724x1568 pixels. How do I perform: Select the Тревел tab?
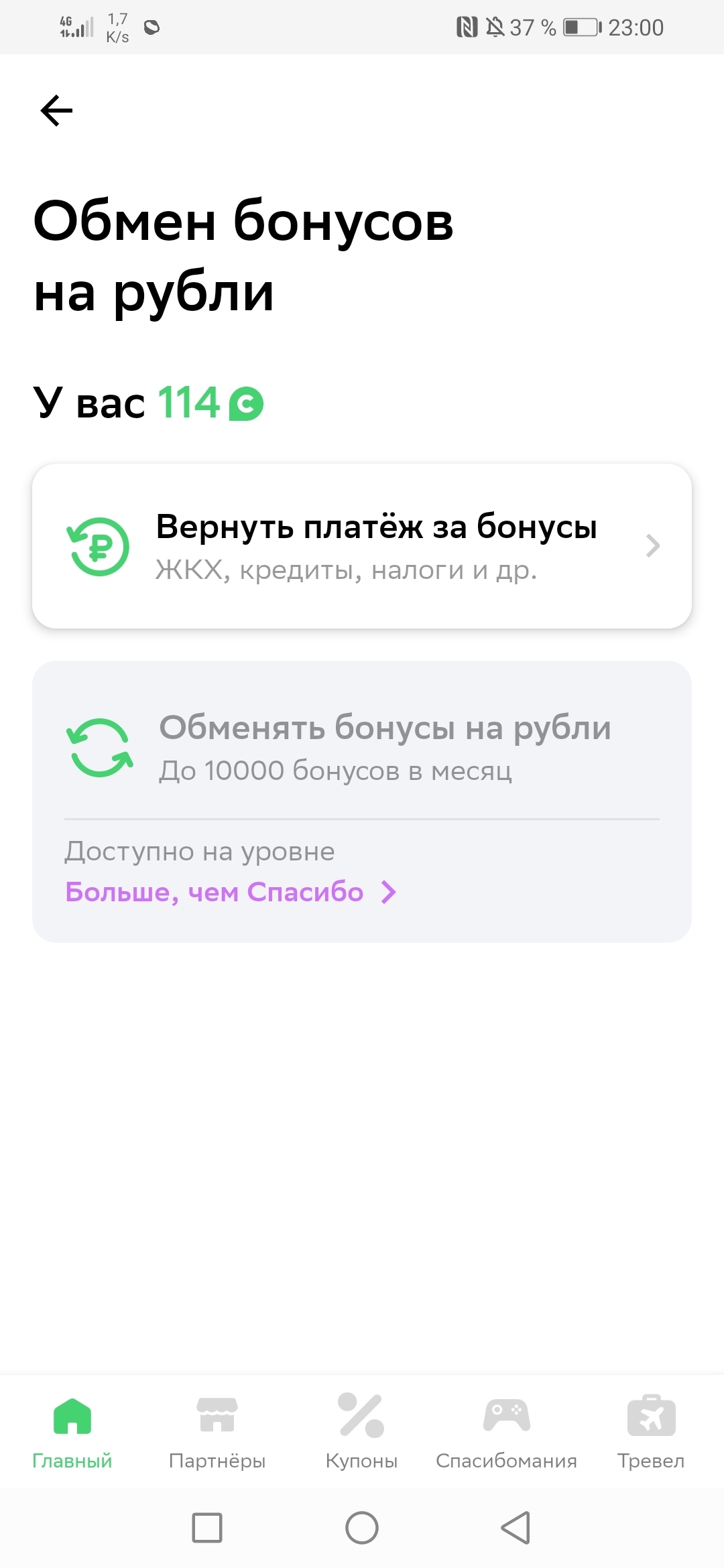(651, 1431)
